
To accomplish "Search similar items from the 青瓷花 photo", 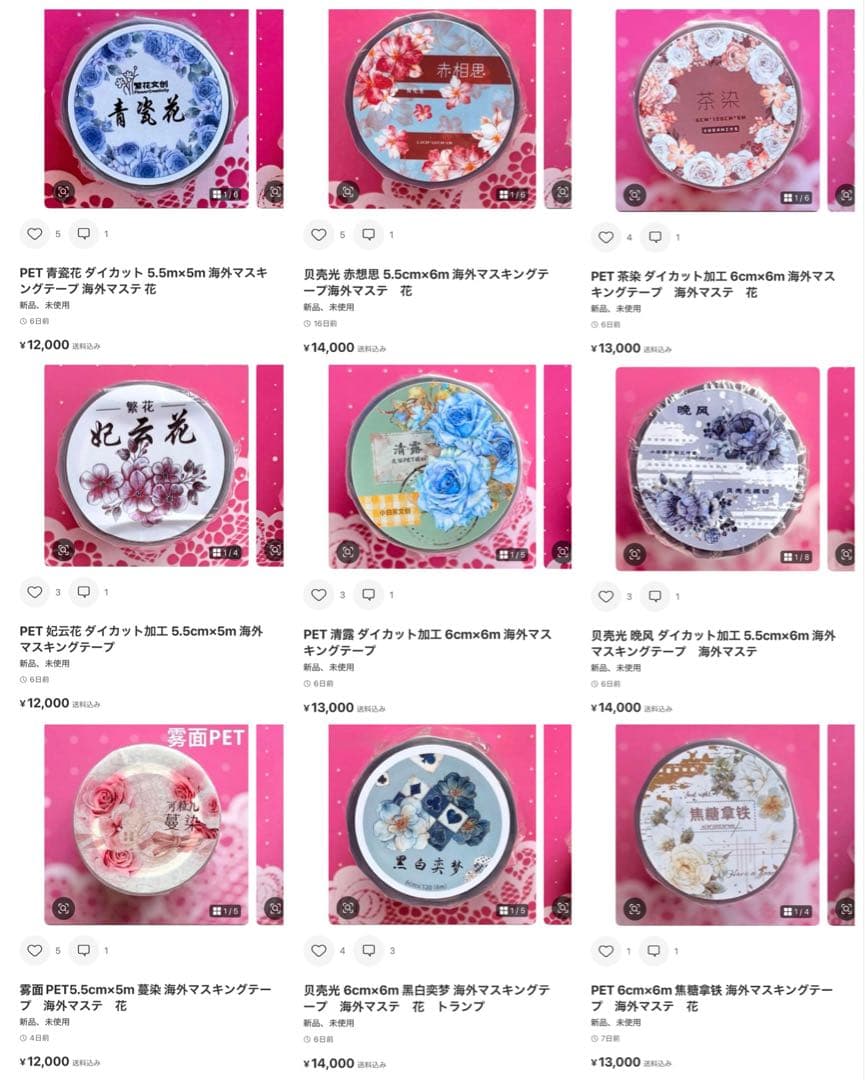I will [64, 191].
